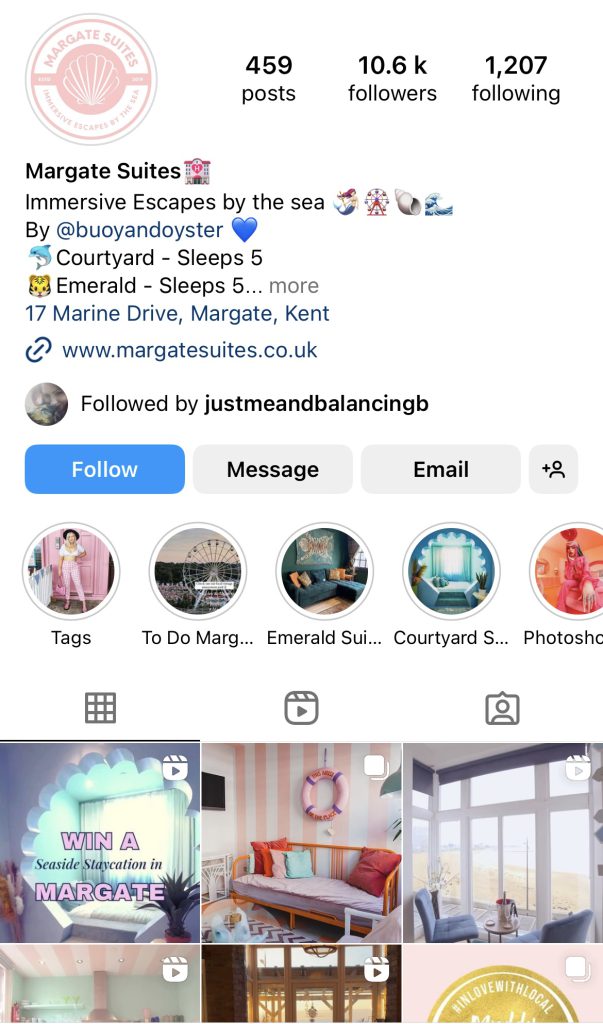Open the 17 Marine Drive address

point(177,313)
